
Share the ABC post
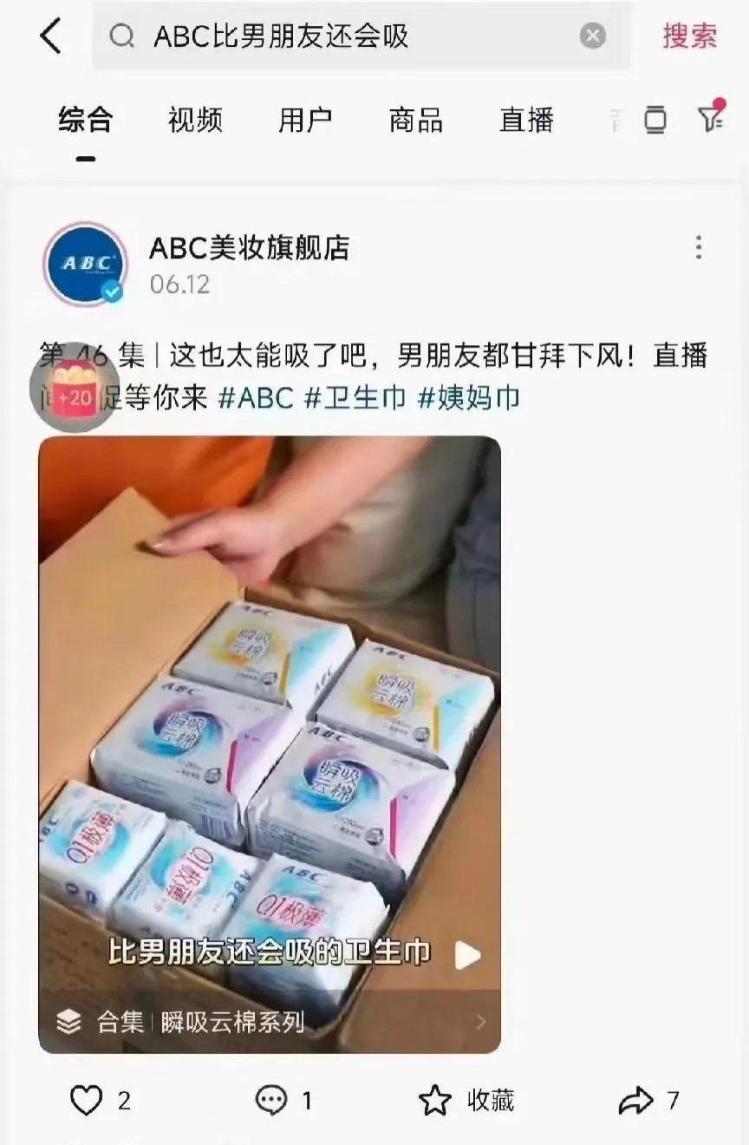coord(636,1101)
